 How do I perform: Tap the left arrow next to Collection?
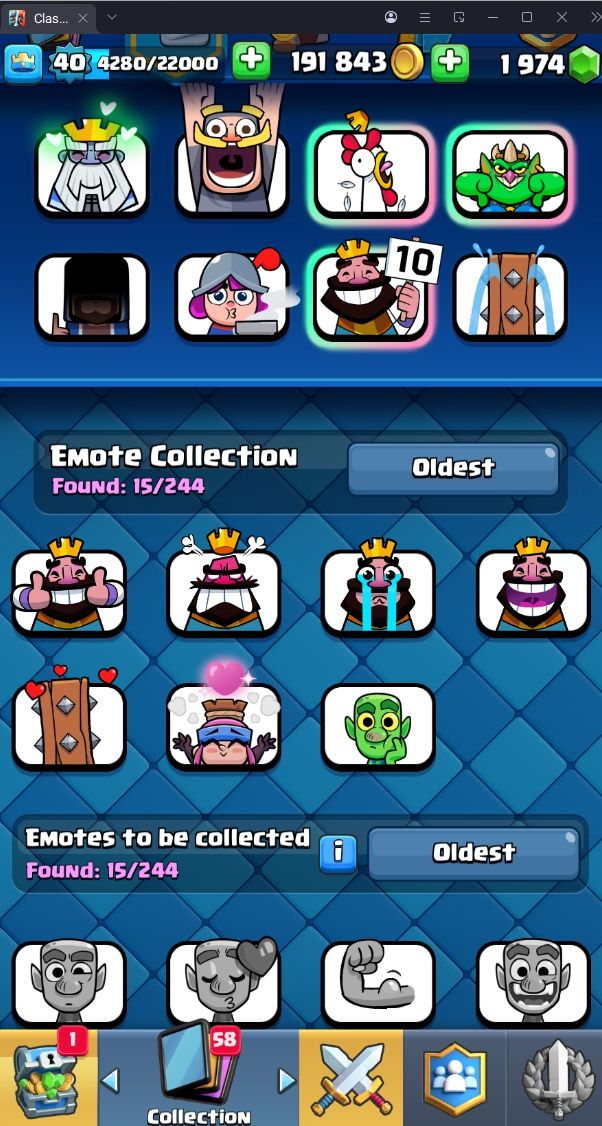(111, 1080)
